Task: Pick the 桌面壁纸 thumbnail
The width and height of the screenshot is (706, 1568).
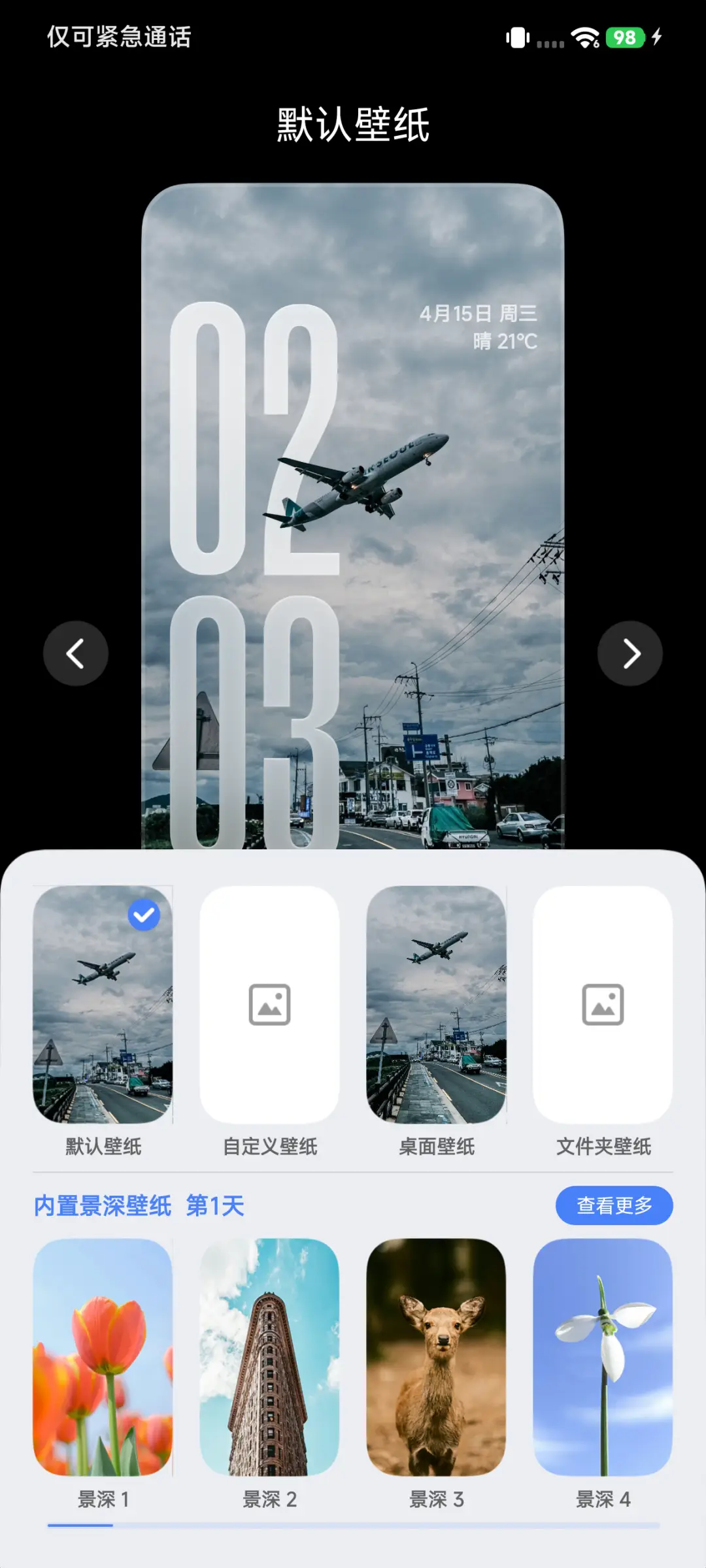Action: (x=436, y=1004)
